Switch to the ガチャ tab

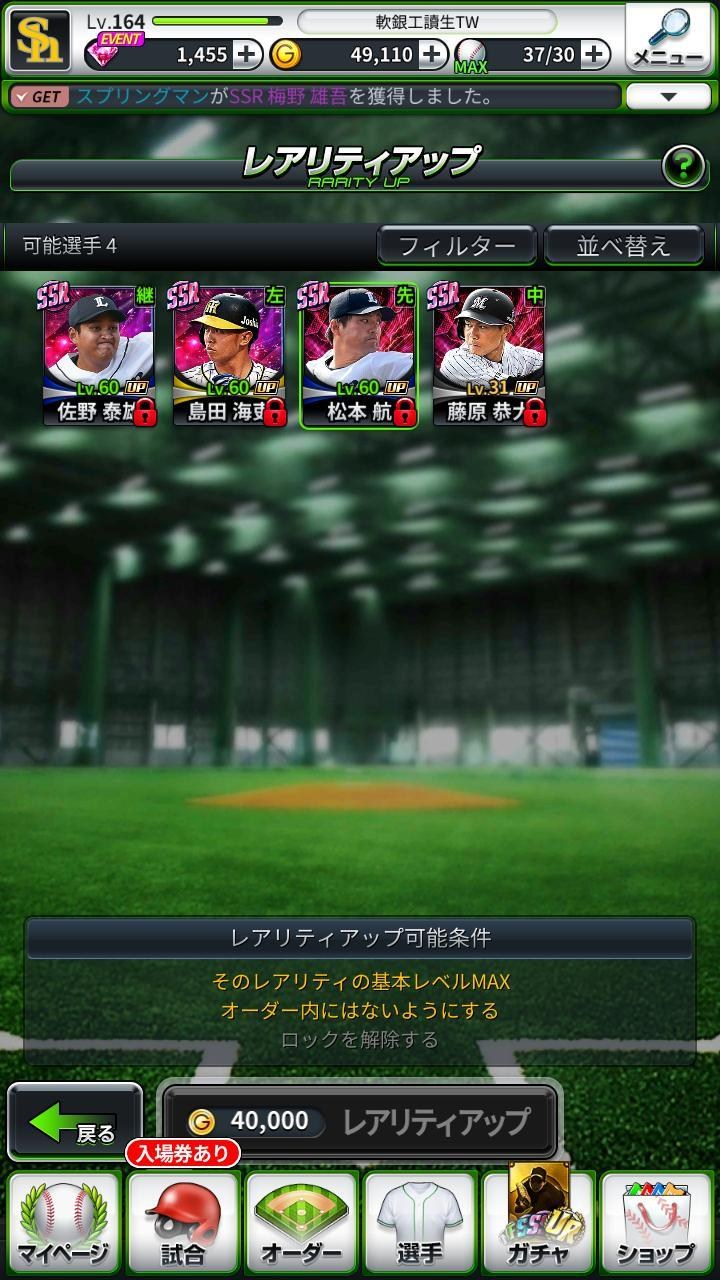538,1221
